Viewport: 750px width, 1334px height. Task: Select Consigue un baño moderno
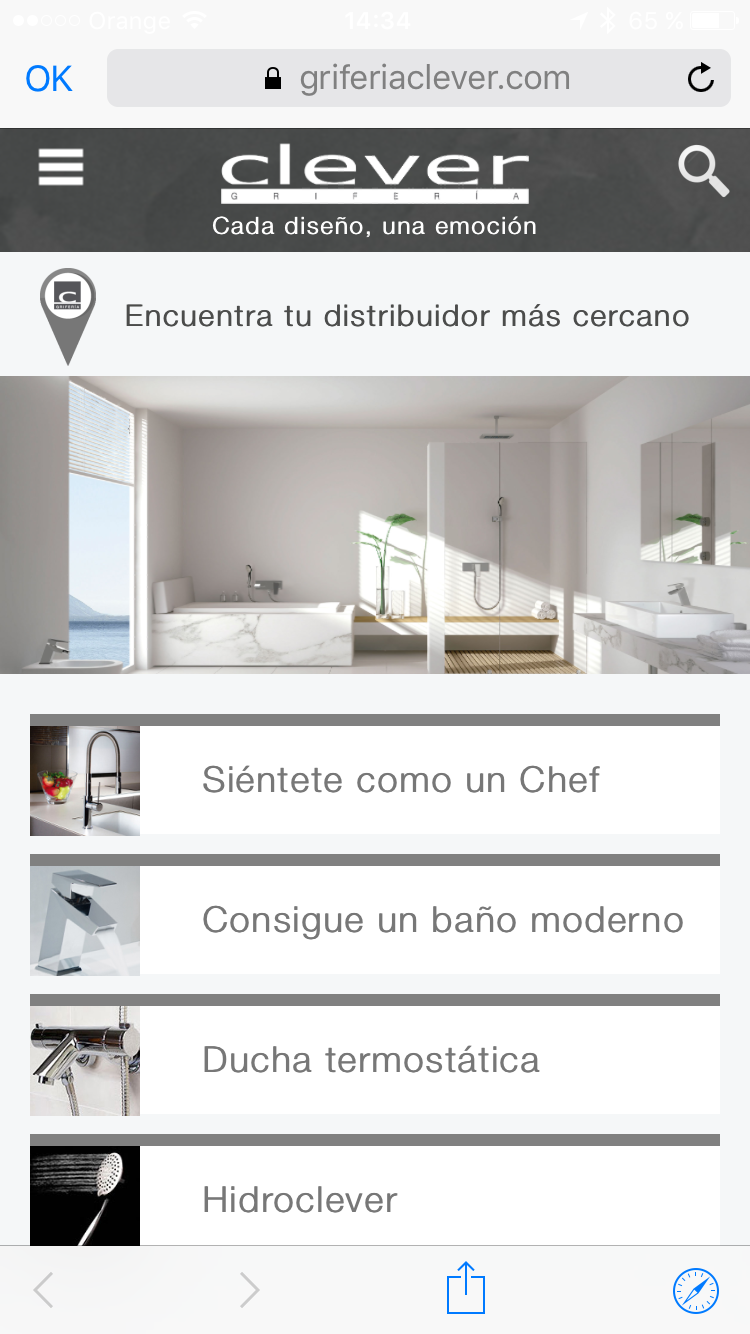(x=441, y=919)
